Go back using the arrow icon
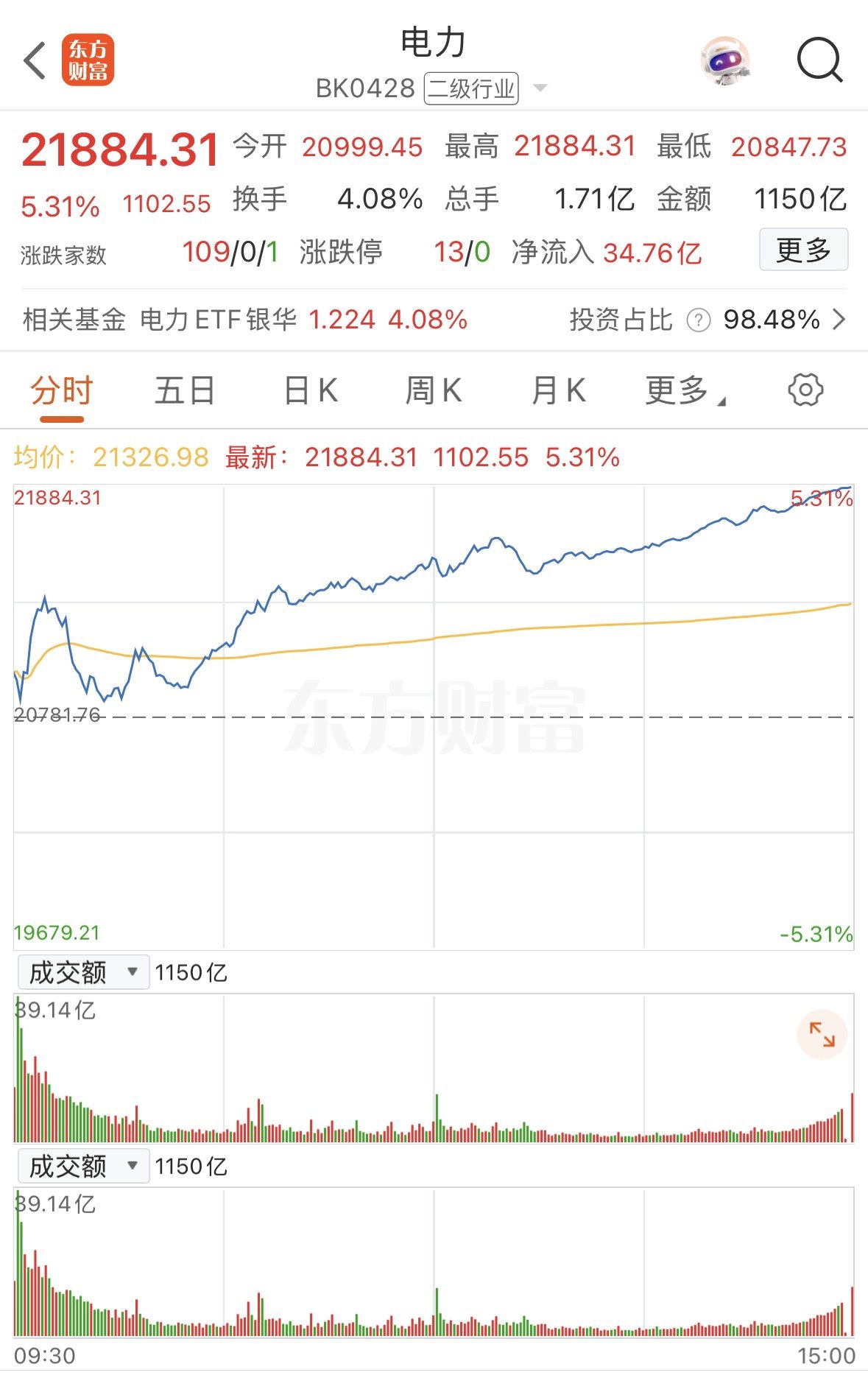868x1392 pixels. 35,60
